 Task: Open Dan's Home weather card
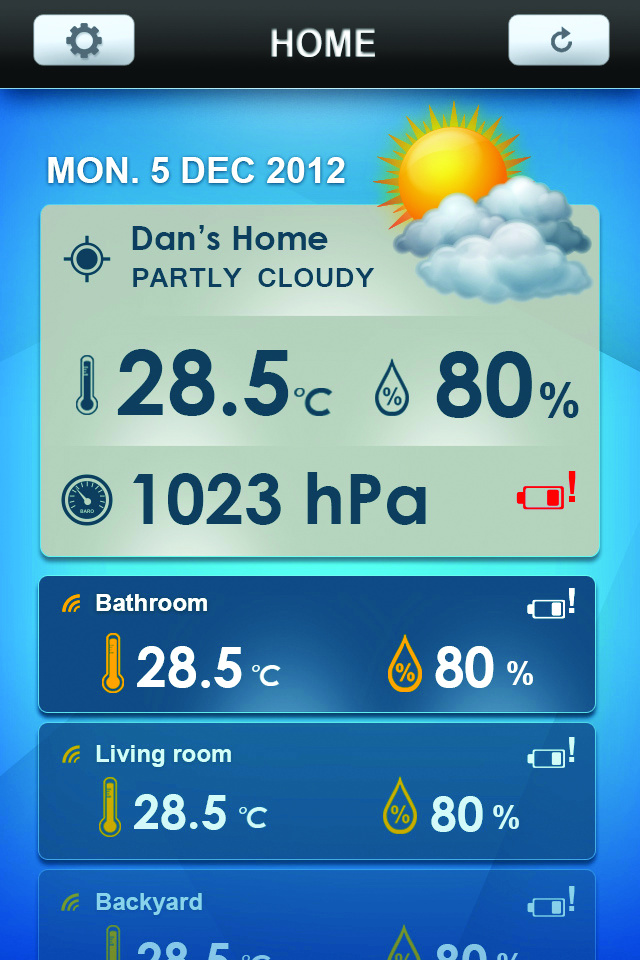[319, 380]
